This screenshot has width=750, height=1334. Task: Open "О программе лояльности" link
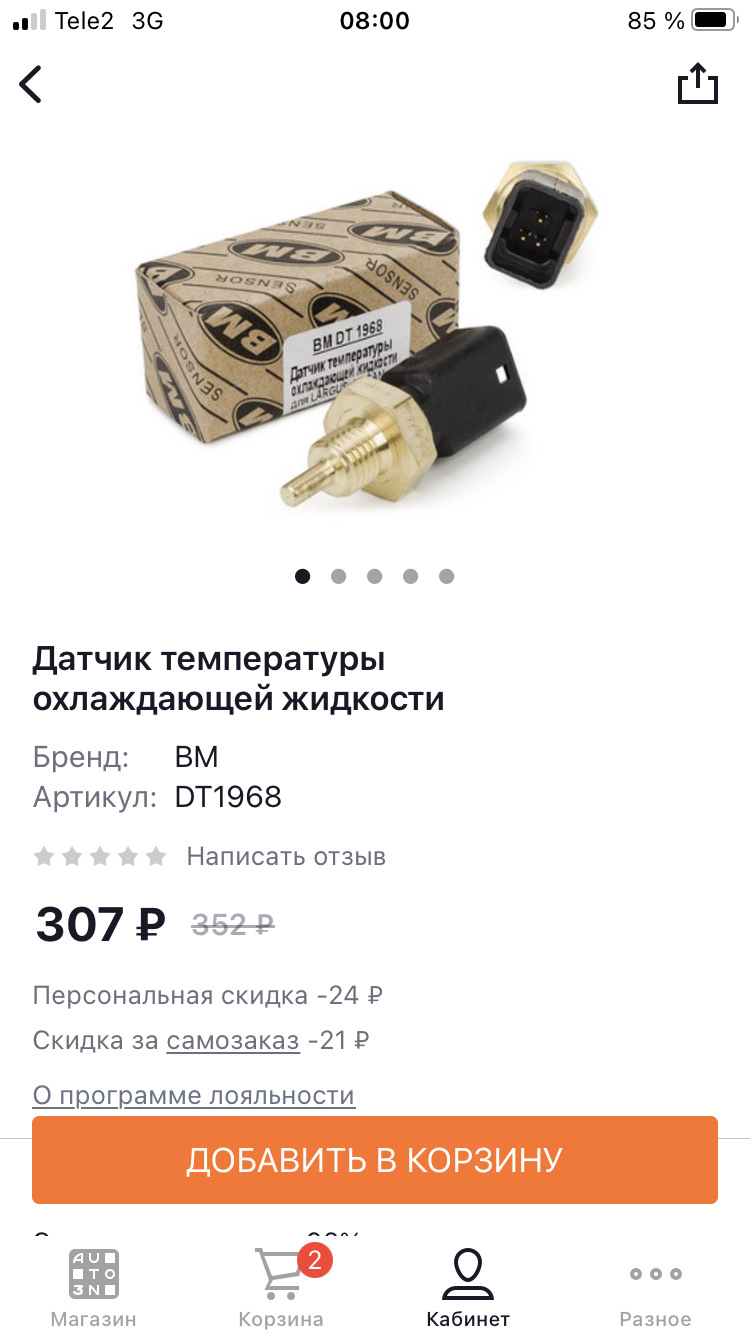(194, 1095)
